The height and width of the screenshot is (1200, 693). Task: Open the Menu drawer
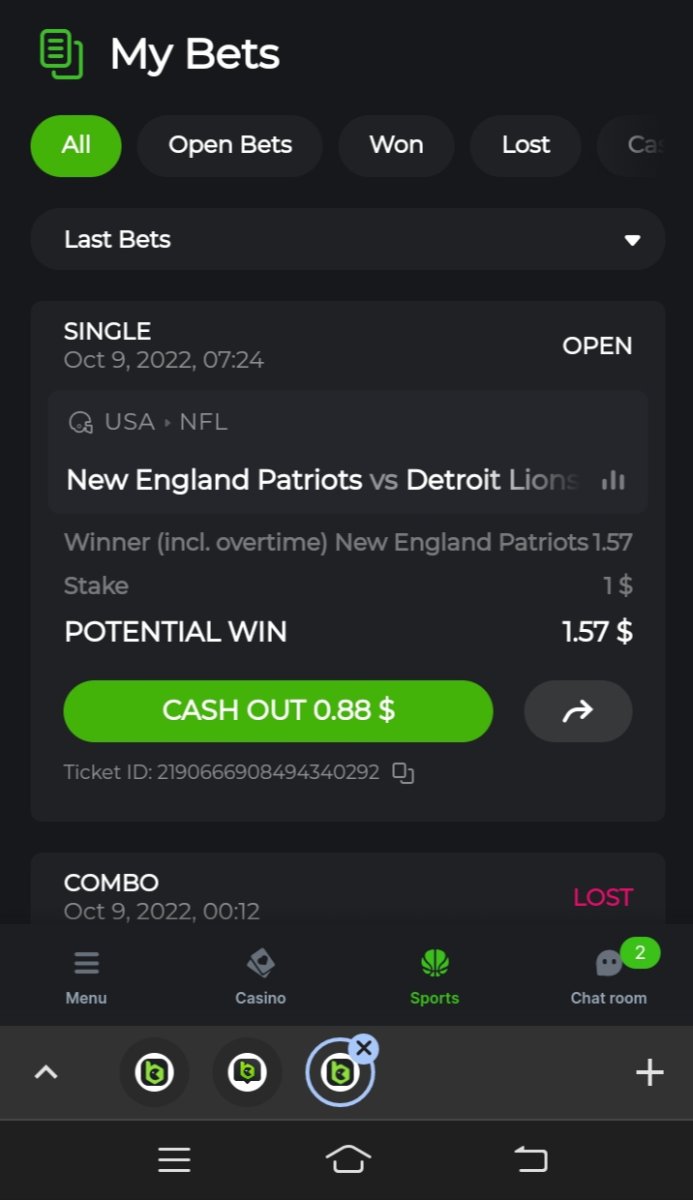pyautogui.click(x=86, y=976)
